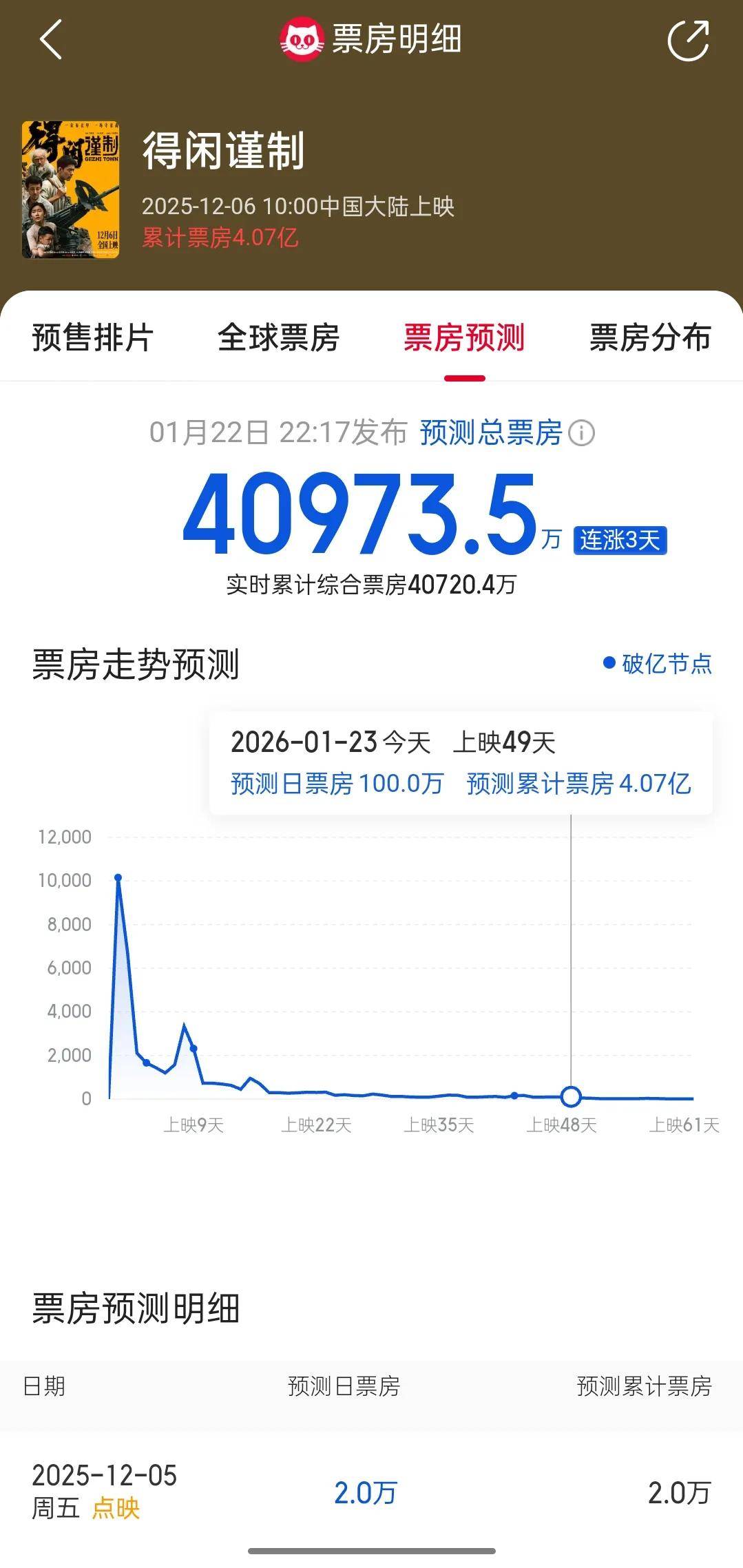Open the 得闲谨制 movie poster
This screenshot has width=743, height=1568.
(x=71, y=189)
